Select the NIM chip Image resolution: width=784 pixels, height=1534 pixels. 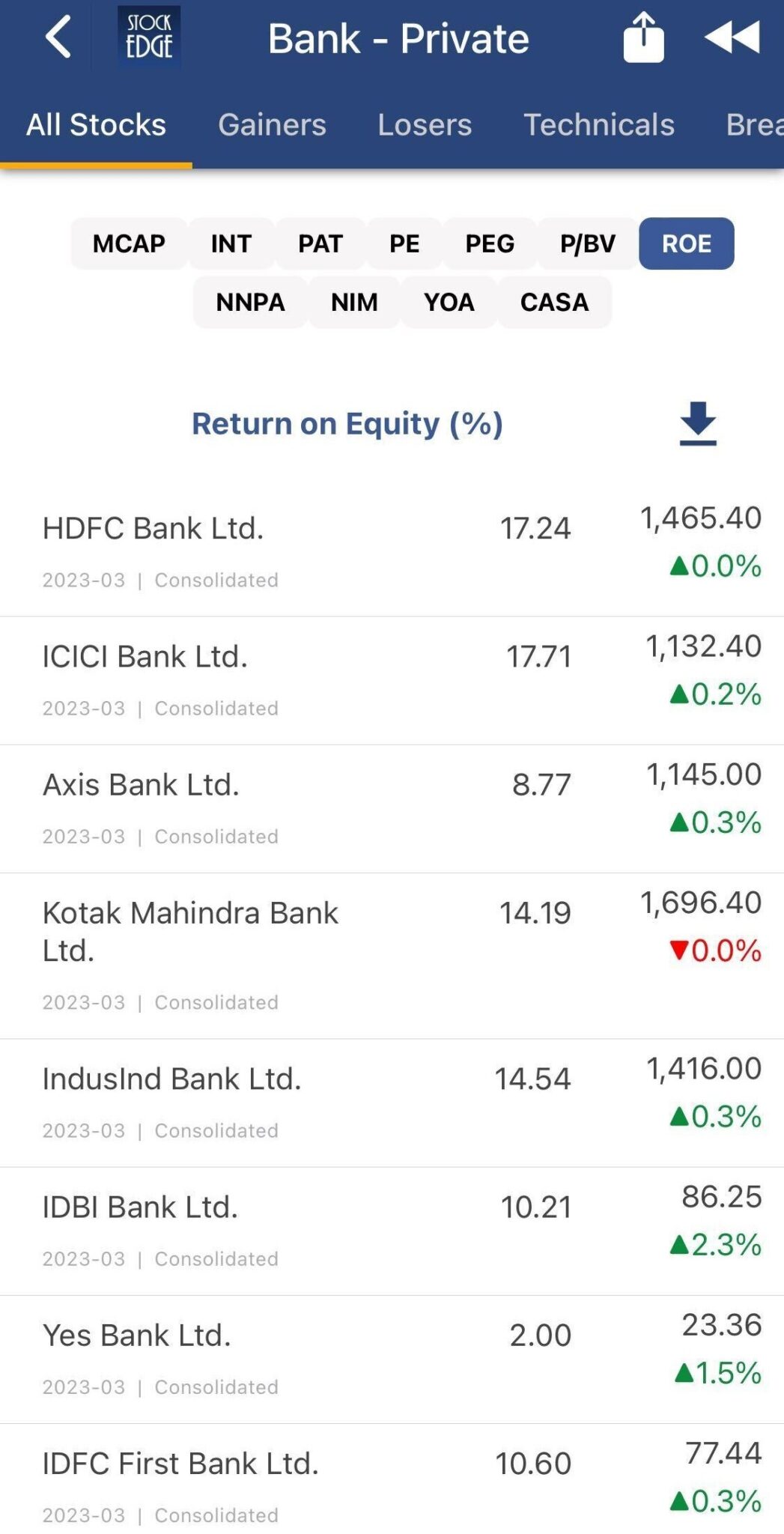[354, 302]
